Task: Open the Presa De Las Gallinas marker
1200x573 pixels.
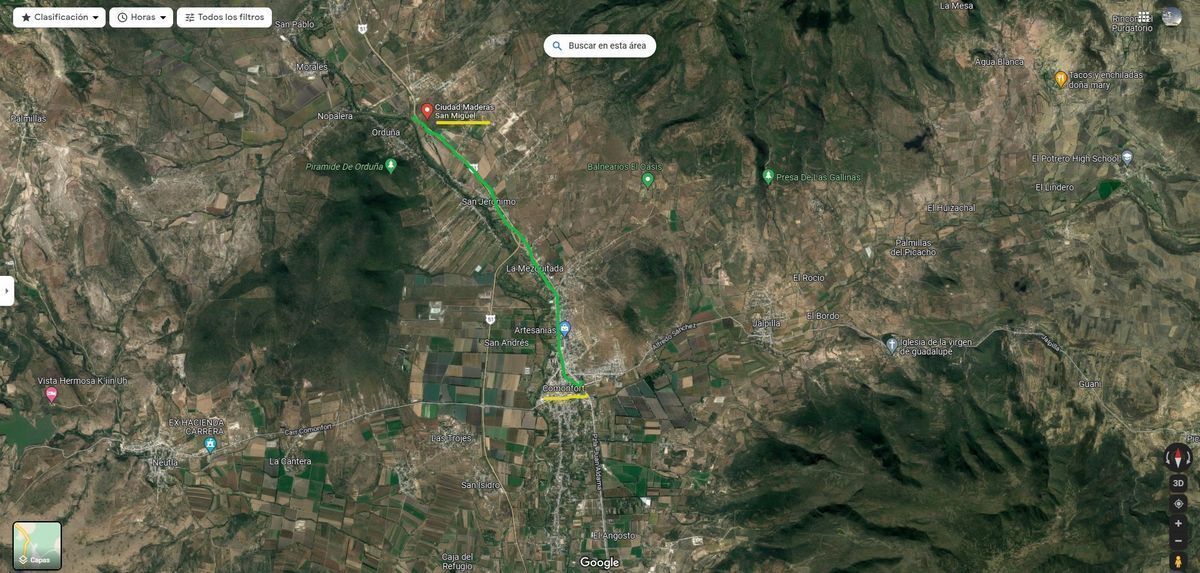Action: point(768,176)
